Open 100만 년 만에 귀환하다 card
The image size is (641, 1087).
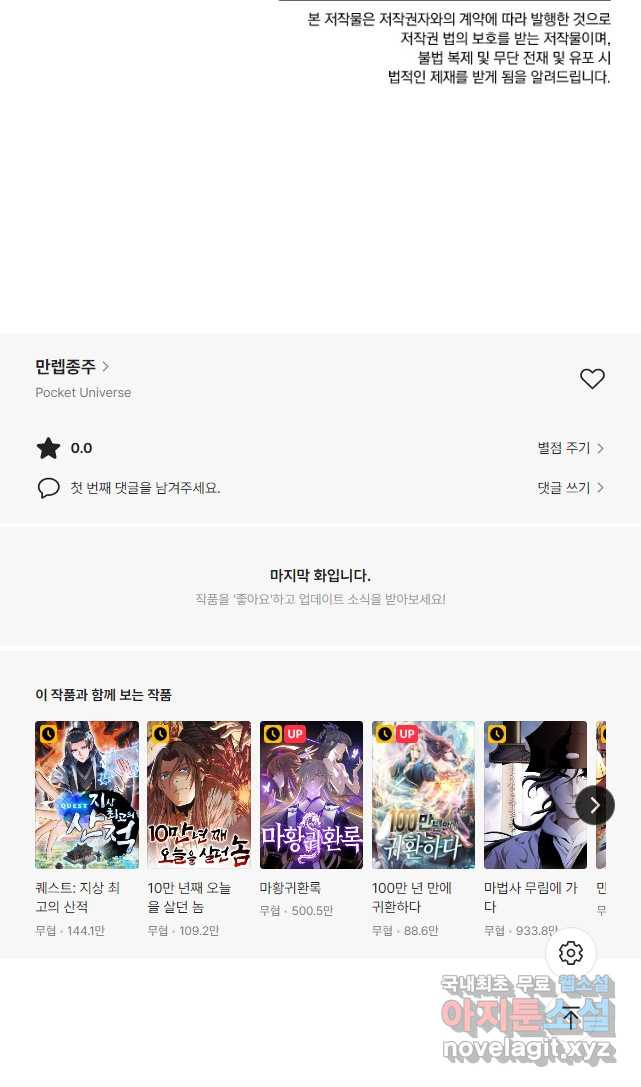(x=423, y=795)
